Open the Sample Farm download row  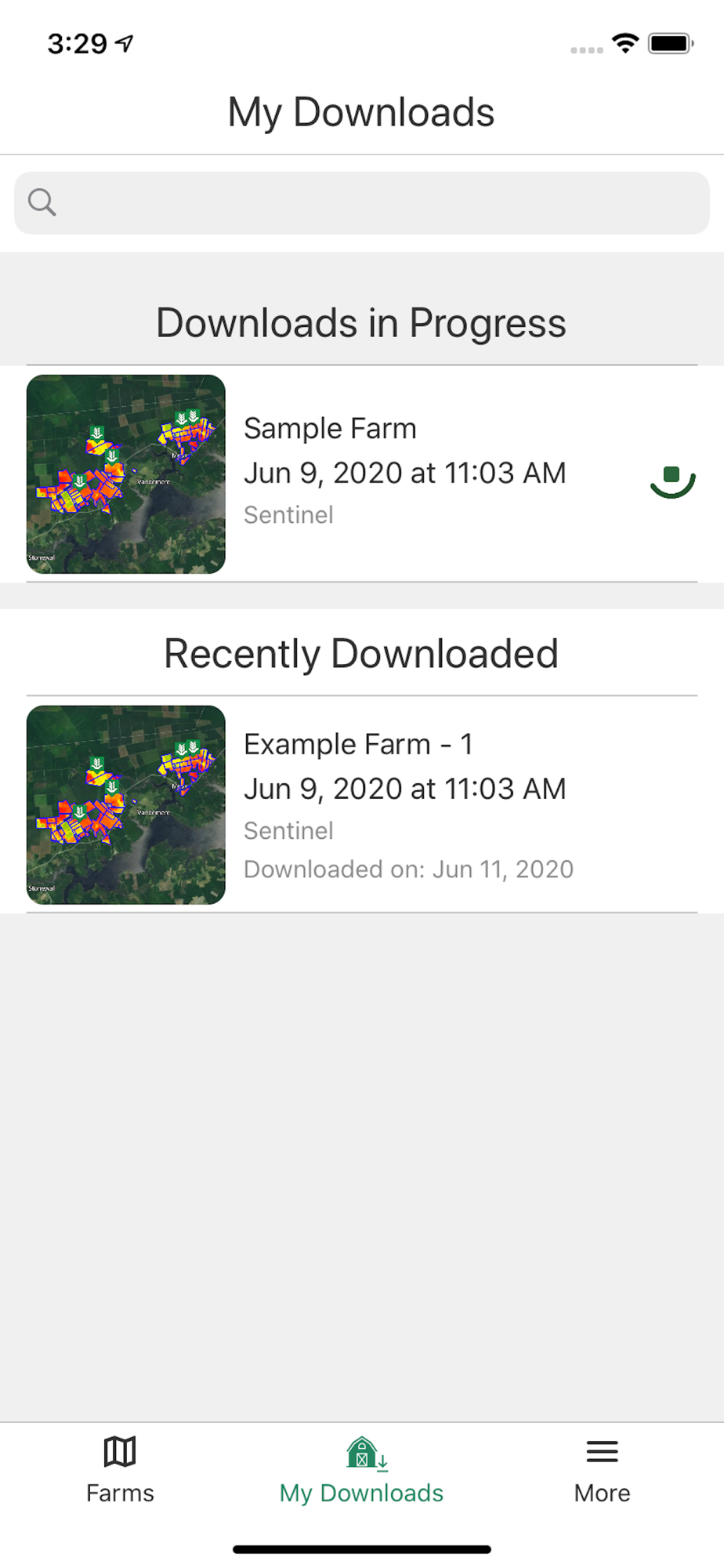coord(362,474)
